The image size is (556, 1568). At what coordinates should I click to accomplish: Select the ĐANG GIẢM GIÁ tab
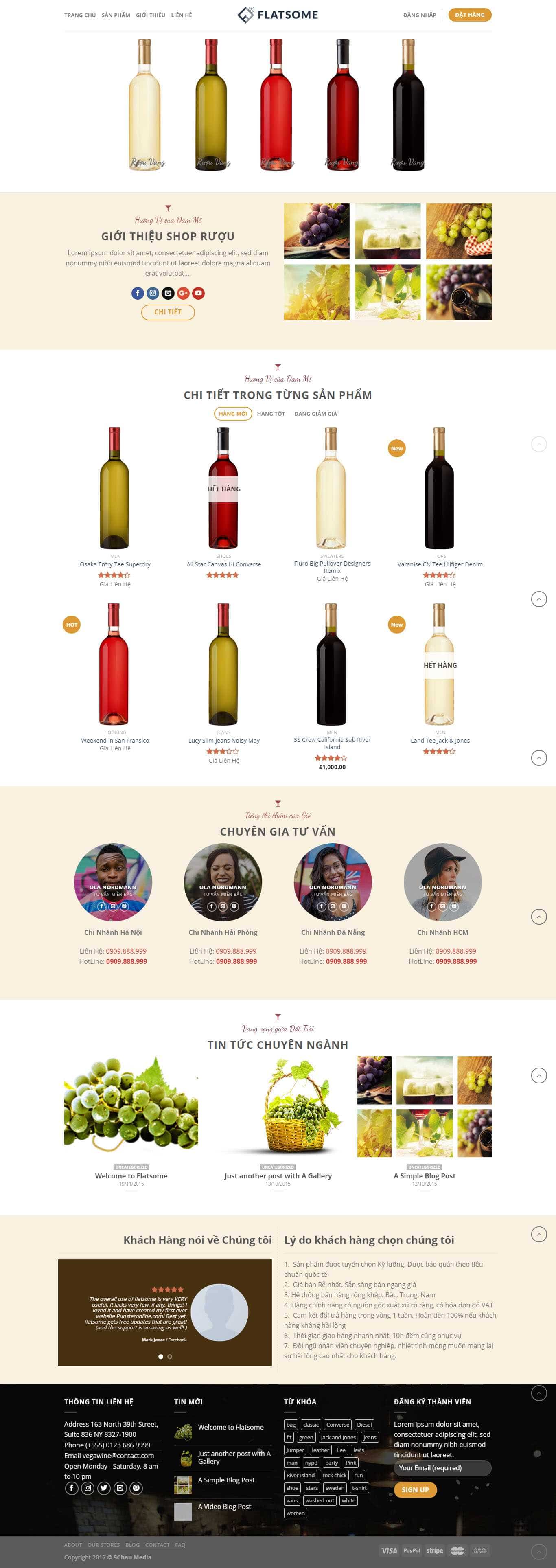tap(315, 414)
